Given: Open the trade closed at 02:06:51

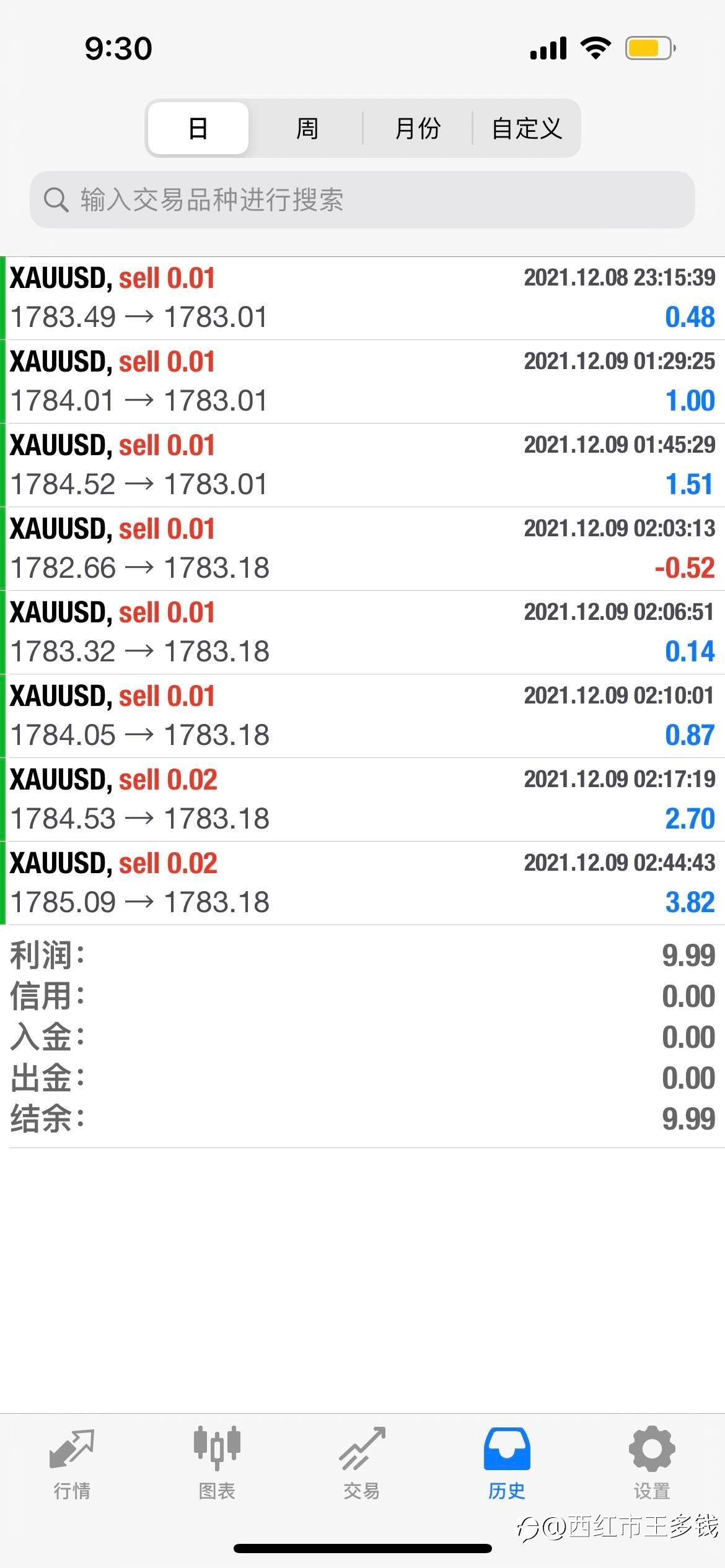Looking at the screenshot, I should pyautogui.click(x=362, y=632).
